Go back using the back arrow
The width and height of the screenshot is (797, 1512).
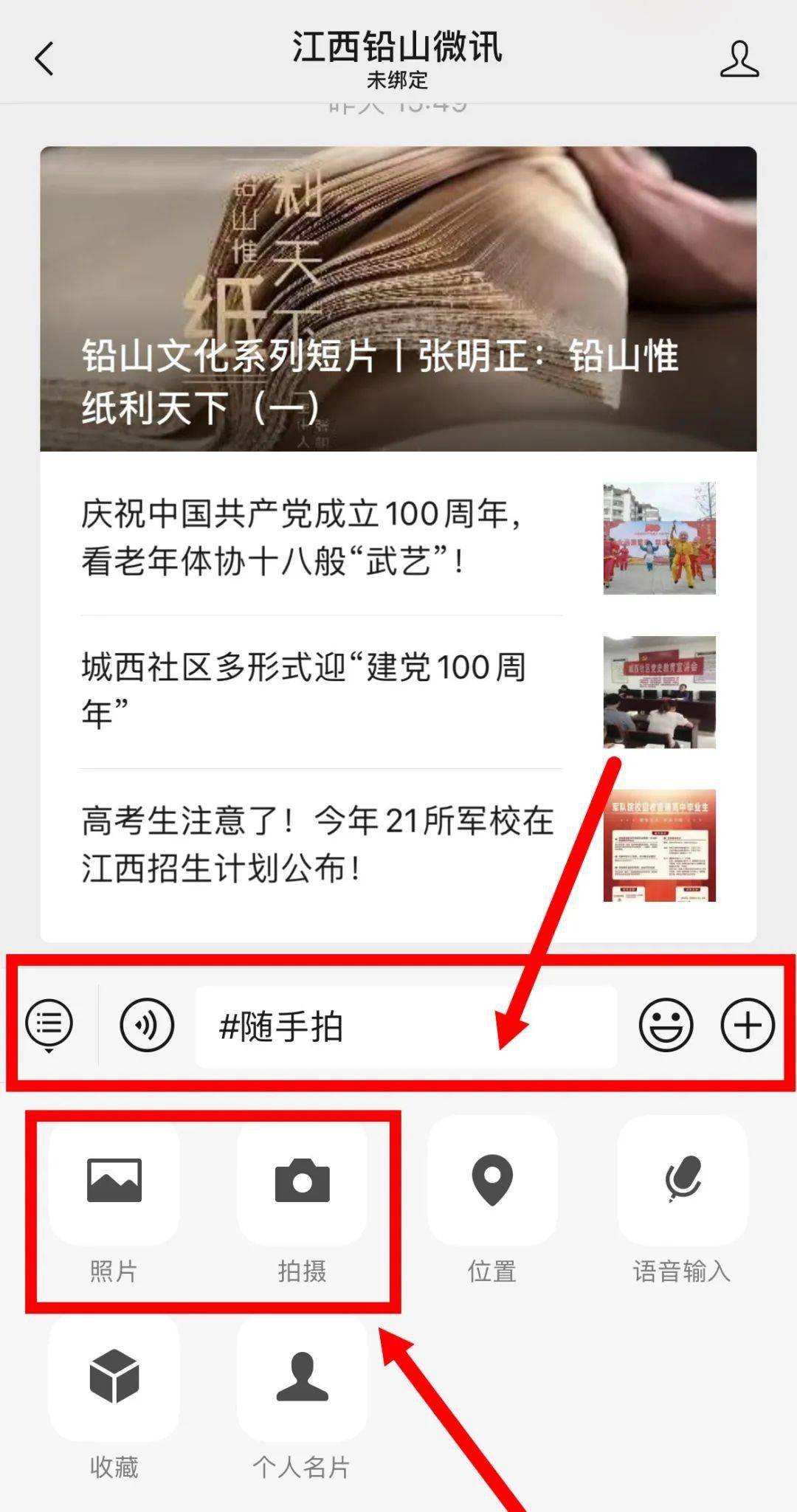click(44, 58)
